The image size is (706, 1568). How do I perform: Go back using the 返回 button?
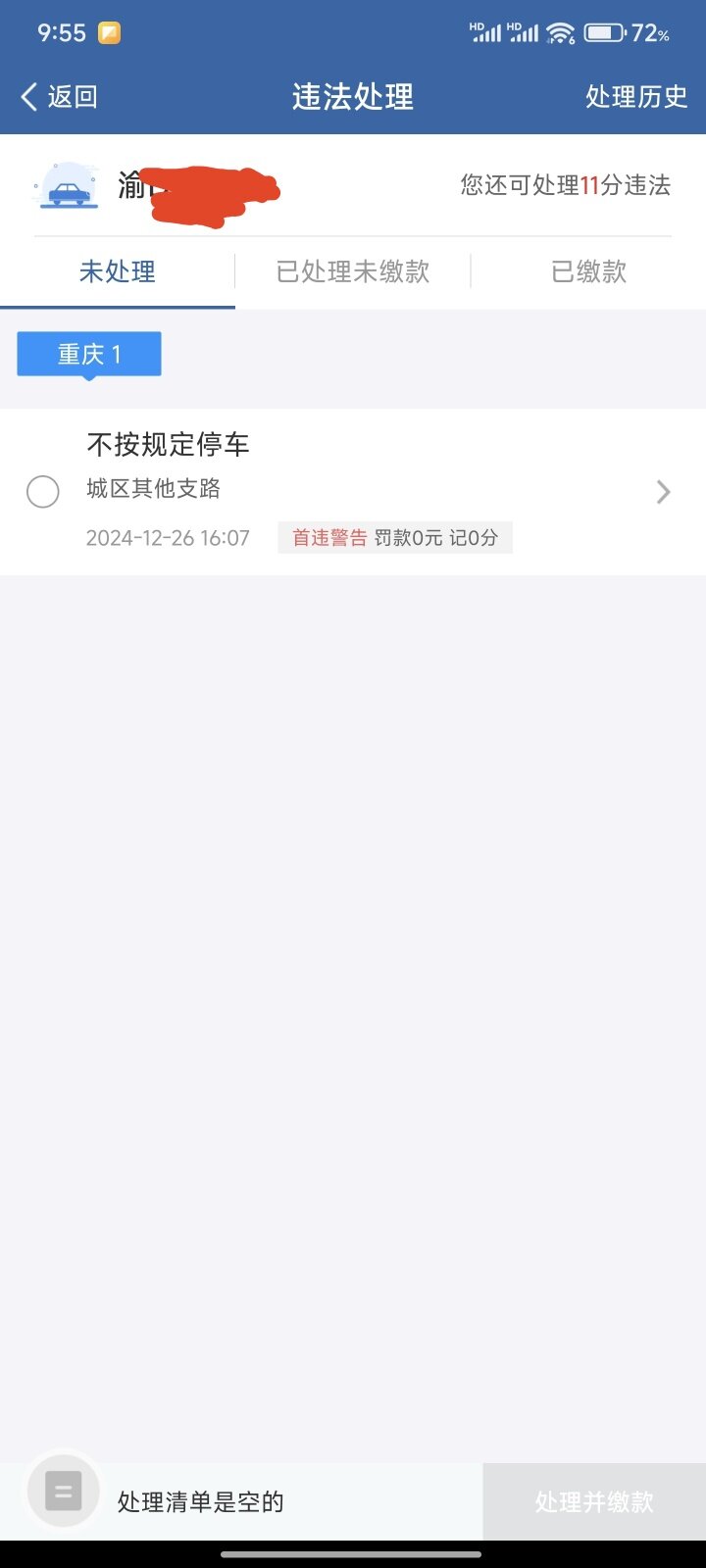[59, 96]
